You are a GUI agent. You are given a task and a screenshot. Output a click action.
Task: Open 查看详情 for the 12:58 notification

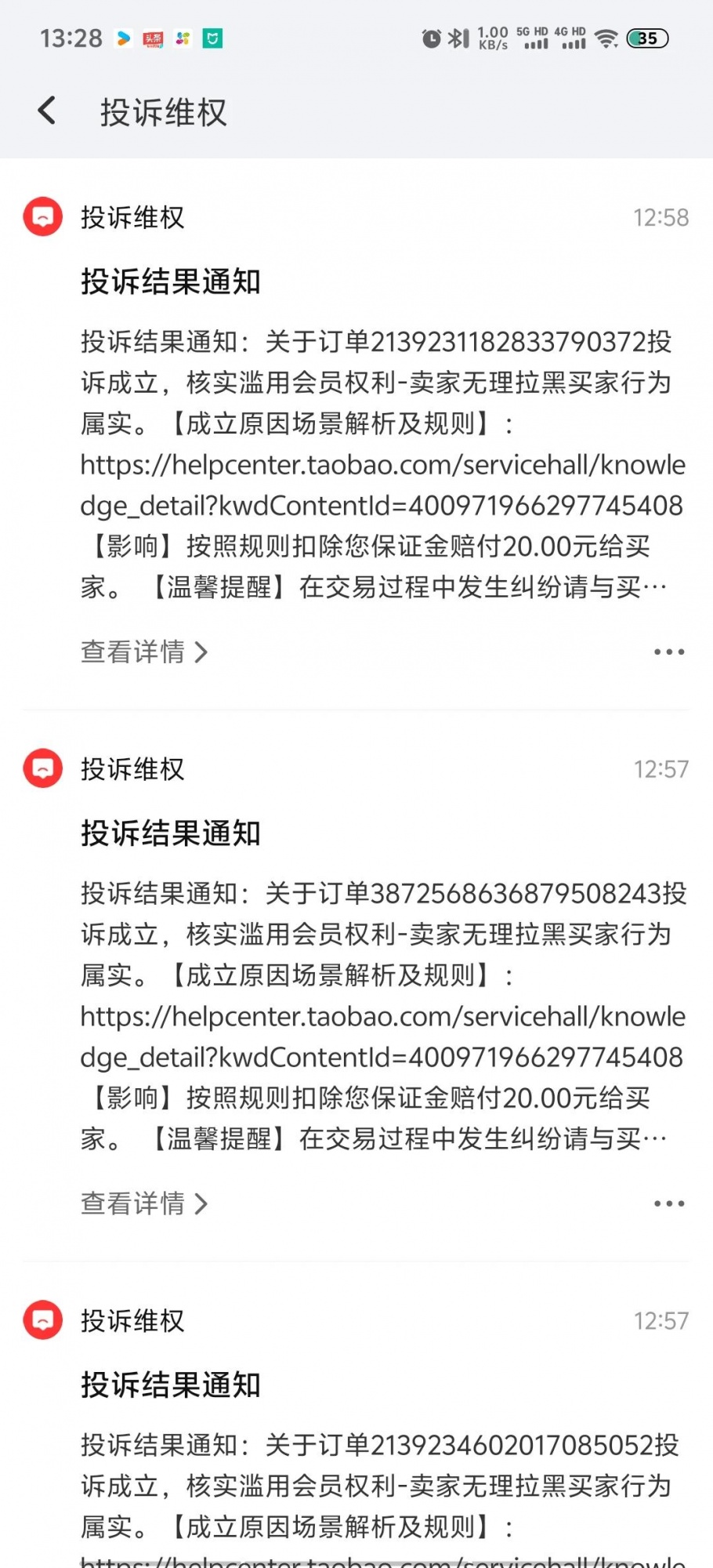(x=144, y=652)
